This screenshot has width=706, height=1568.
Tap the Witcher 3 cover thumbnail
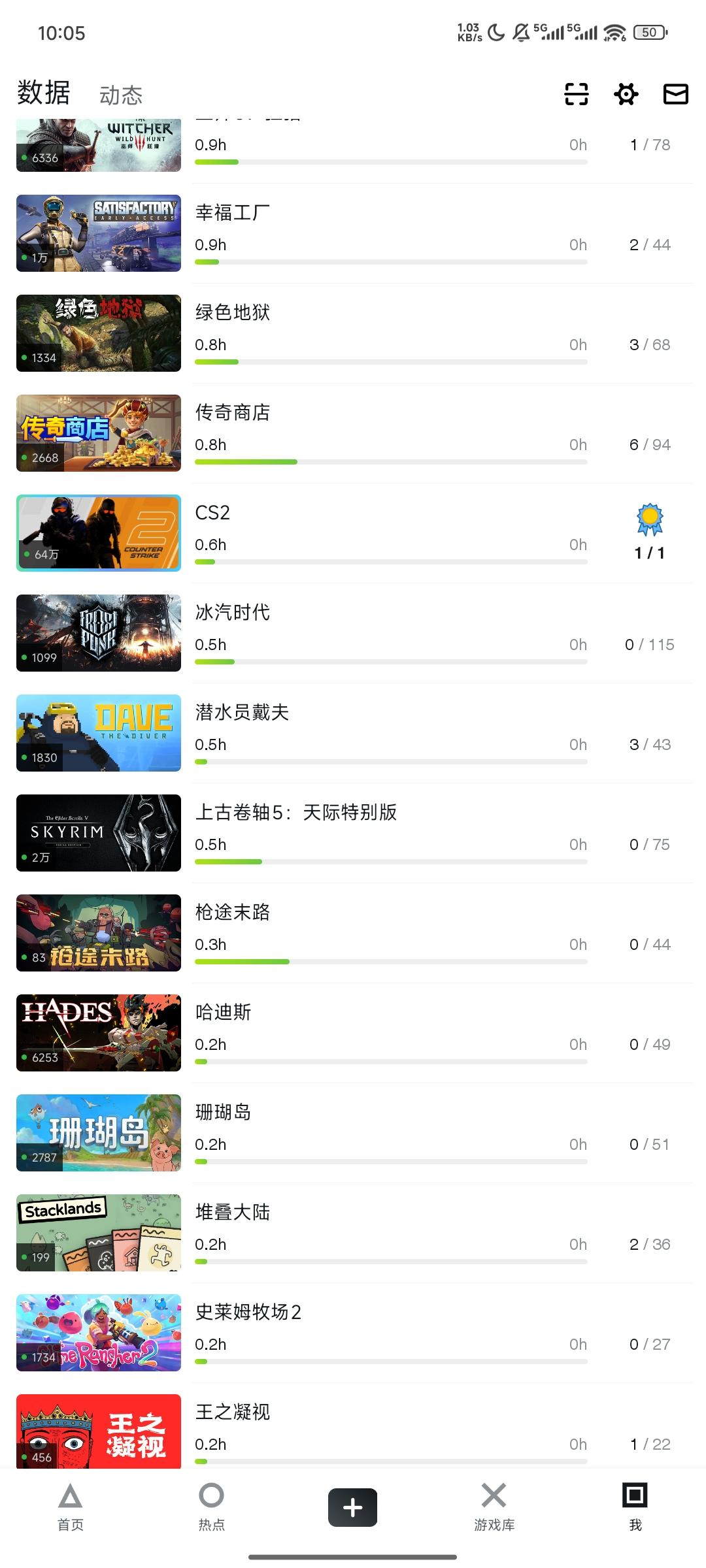coord(98,144)
